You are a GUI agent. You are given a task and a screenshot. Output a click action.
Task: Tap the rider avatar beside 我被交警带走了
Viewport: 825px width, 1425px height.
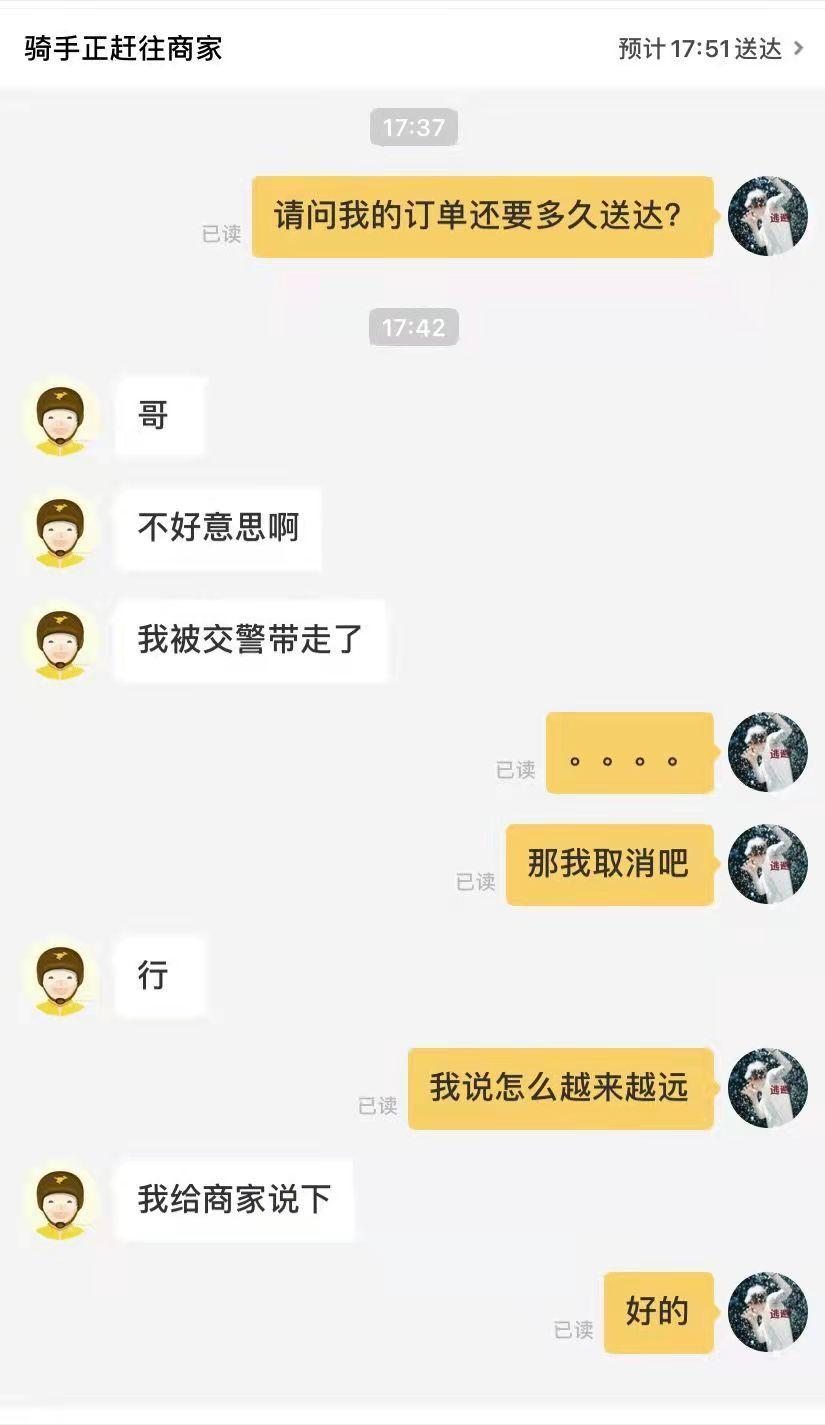(x=60, y=641)
